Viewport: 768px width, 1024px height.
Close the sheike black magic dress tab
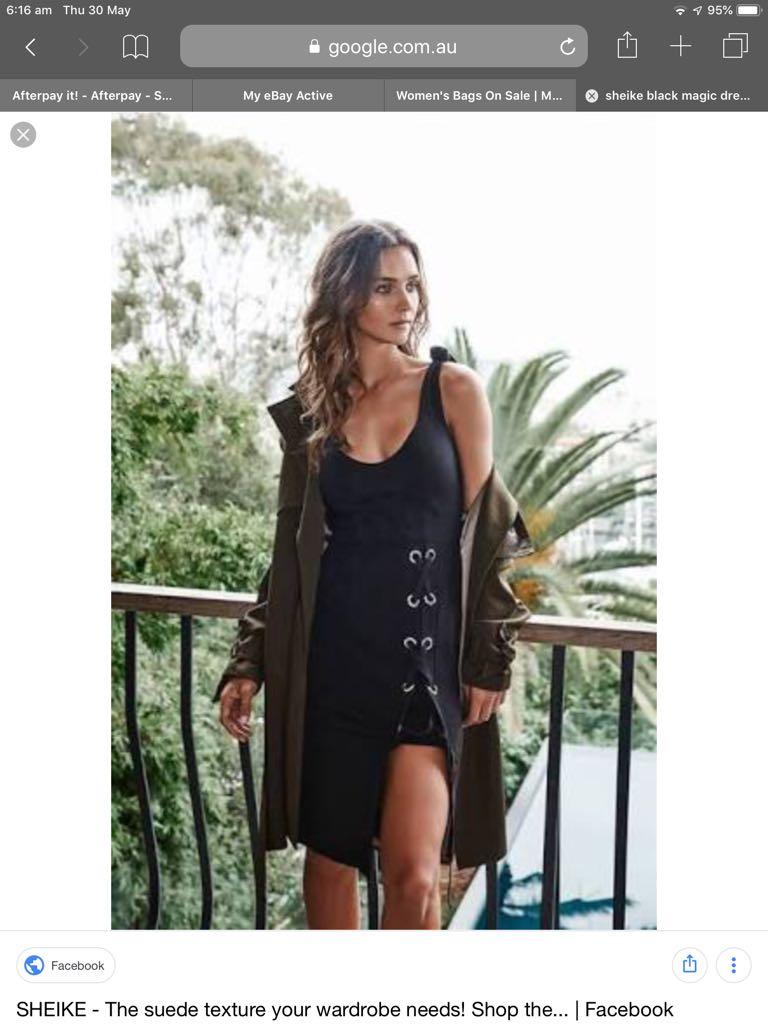click(x=591, y=95)
